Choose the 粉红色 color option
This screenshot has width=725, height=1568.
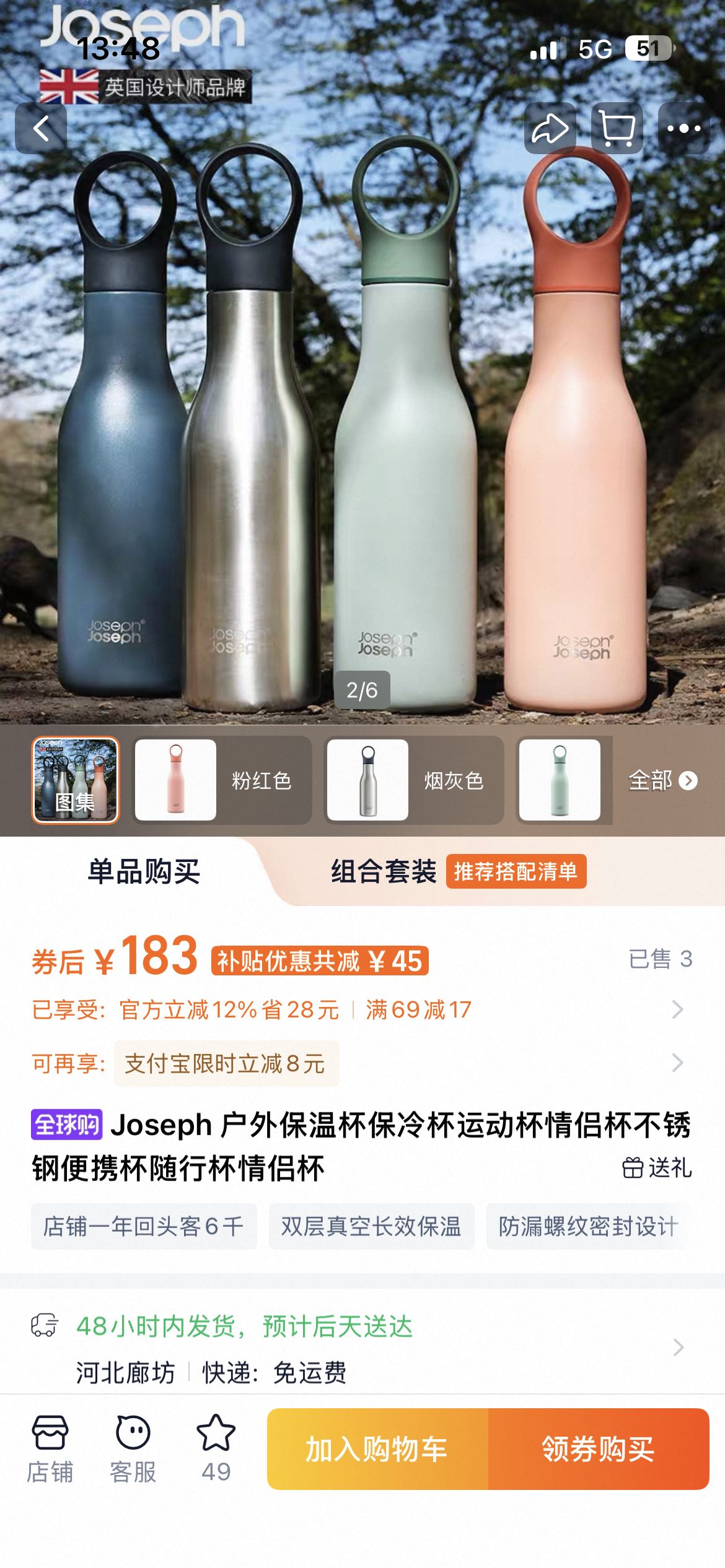point(222,780)
